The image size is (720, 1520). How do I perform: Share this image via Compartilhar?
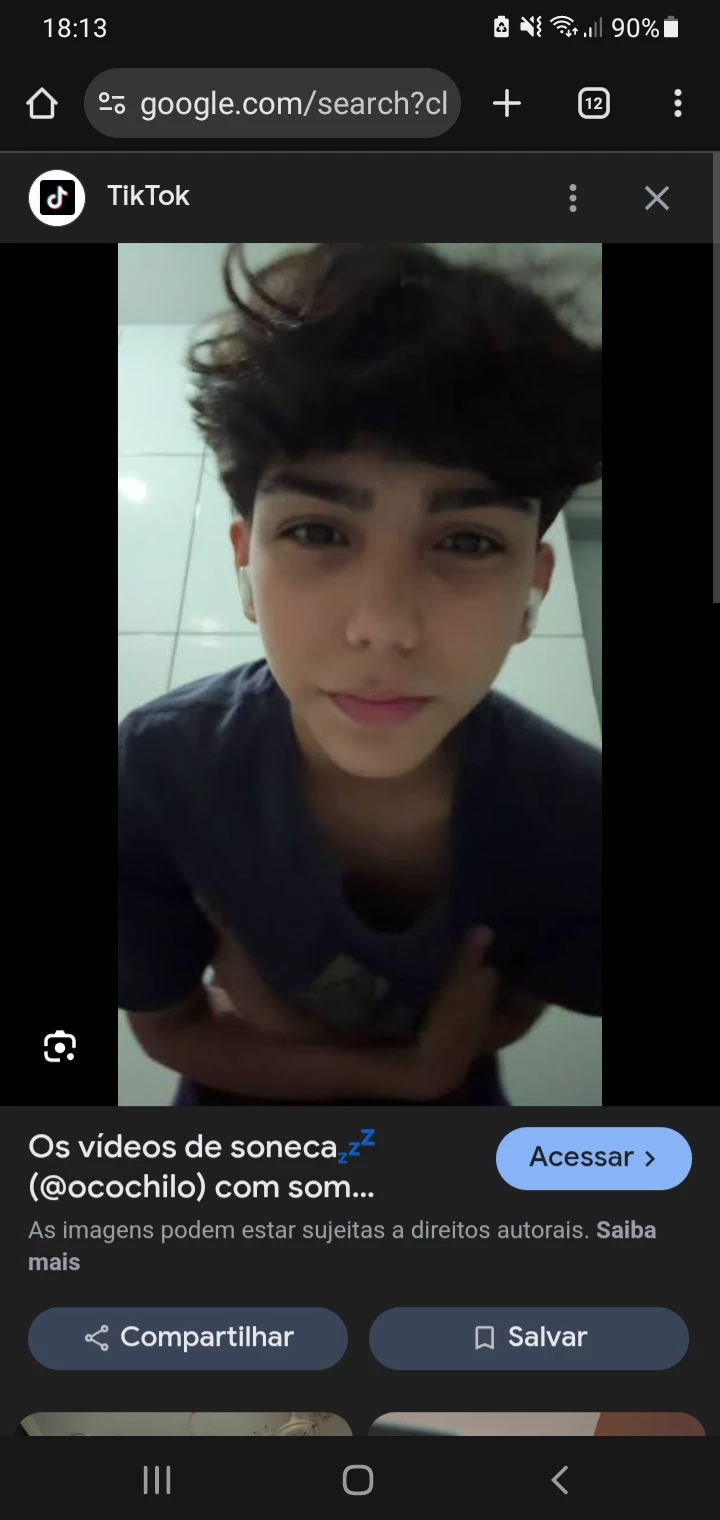(188, 1338)
